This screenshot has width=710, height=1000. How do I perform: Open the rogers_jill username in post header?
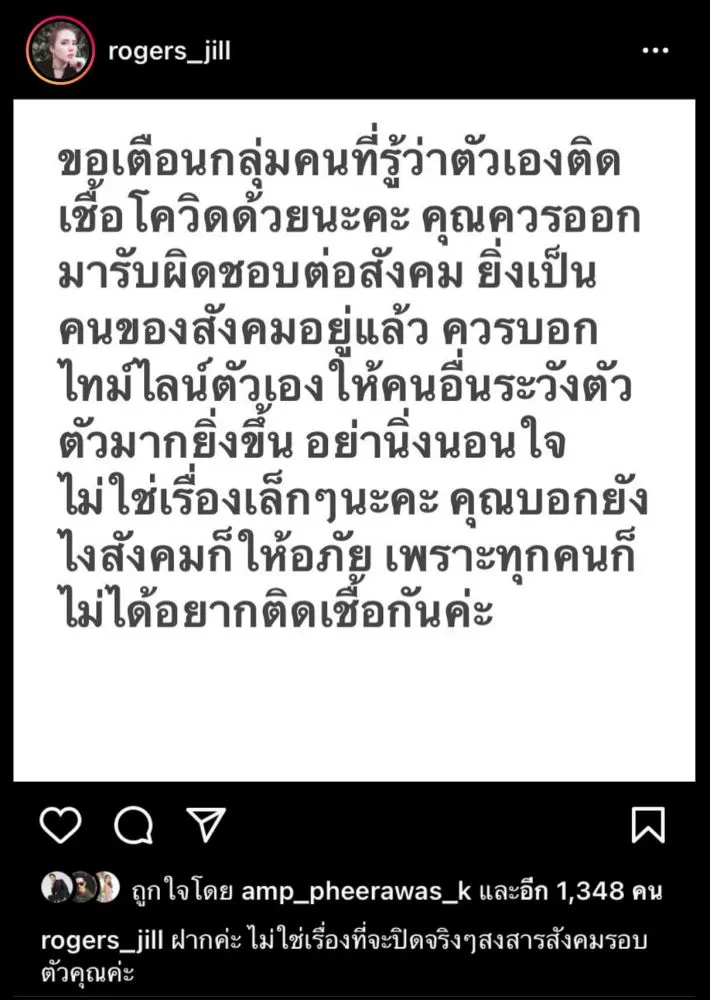pos(169,51)
